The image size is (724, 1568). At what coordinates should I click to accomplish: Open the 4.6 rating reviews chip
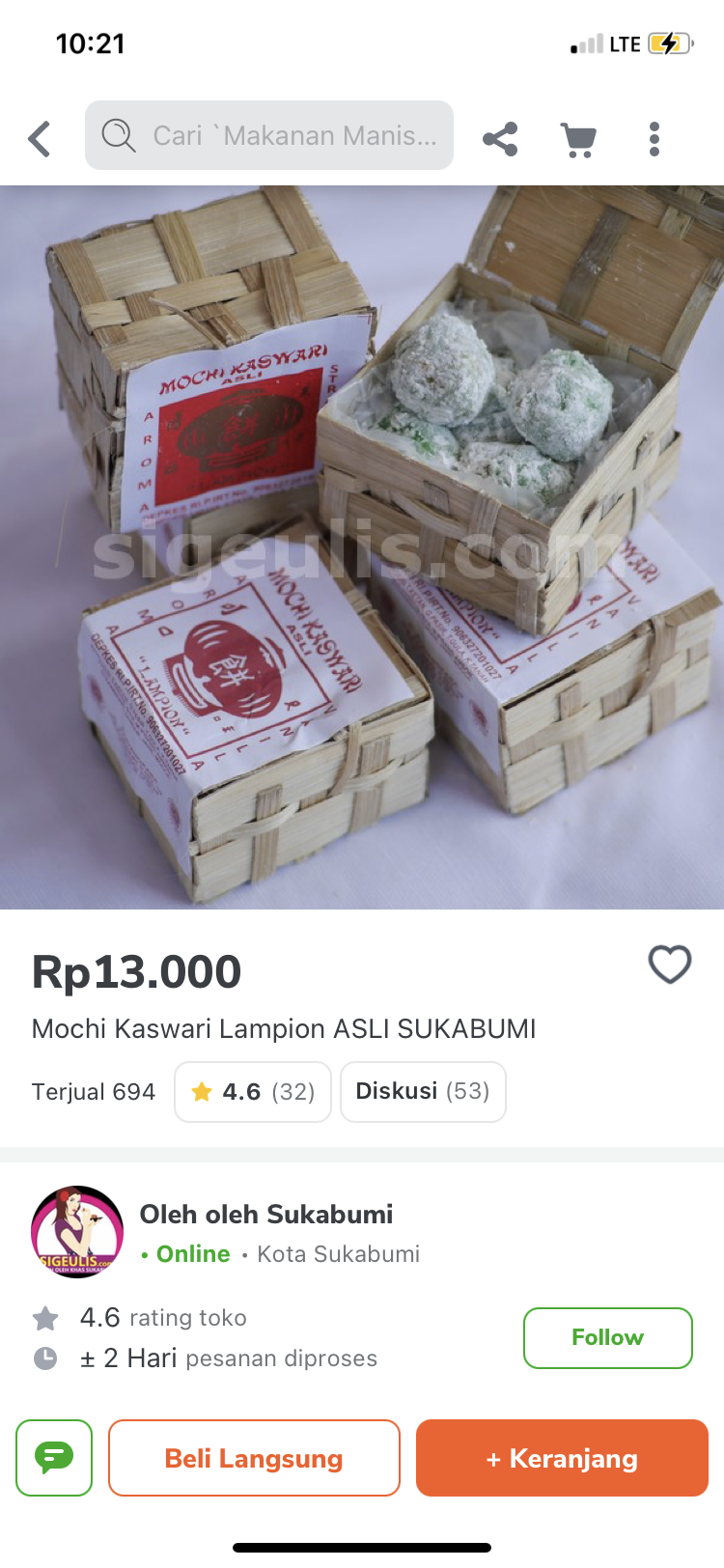click(253, 1092)
